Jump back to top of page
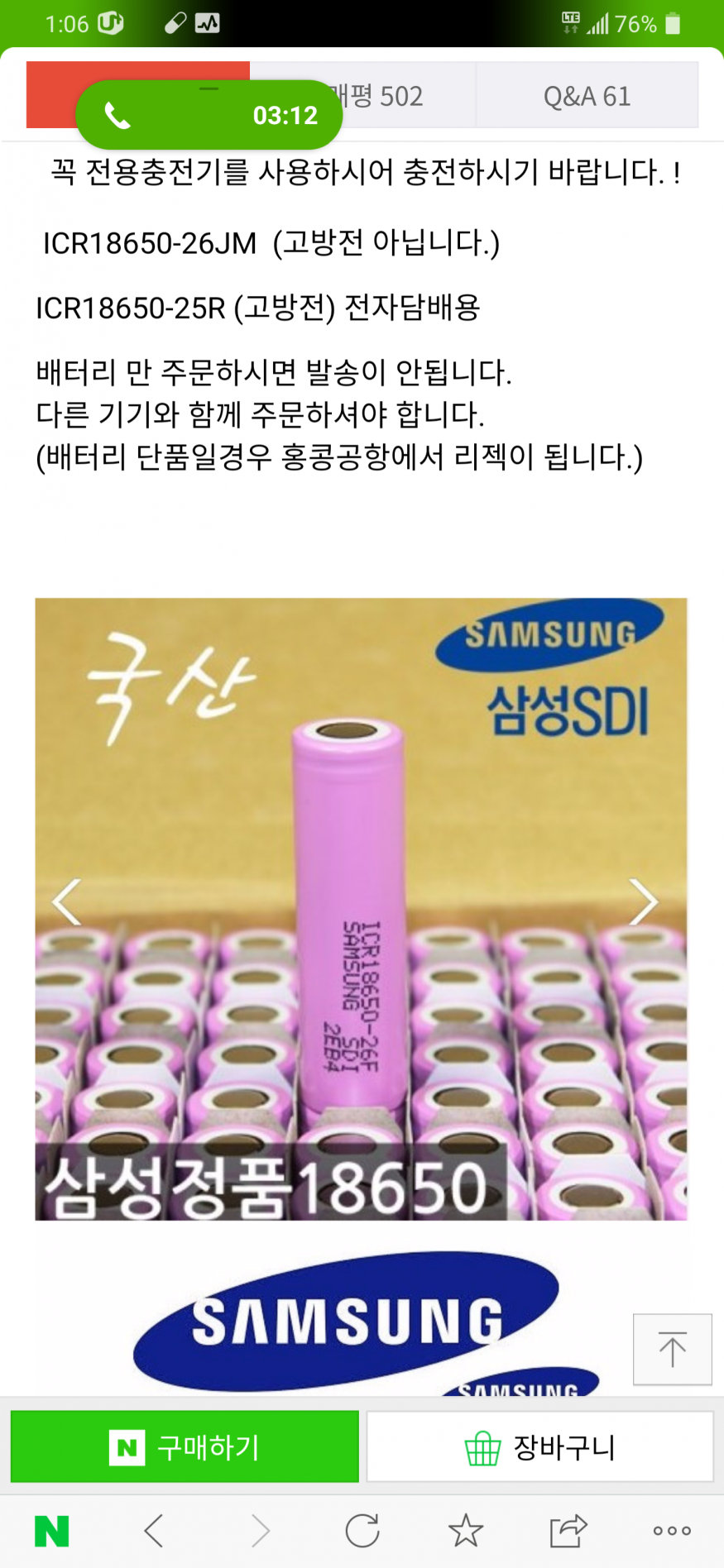Image resolution: width=724 pixels, height=1568 pixels. coord(672,1350)
